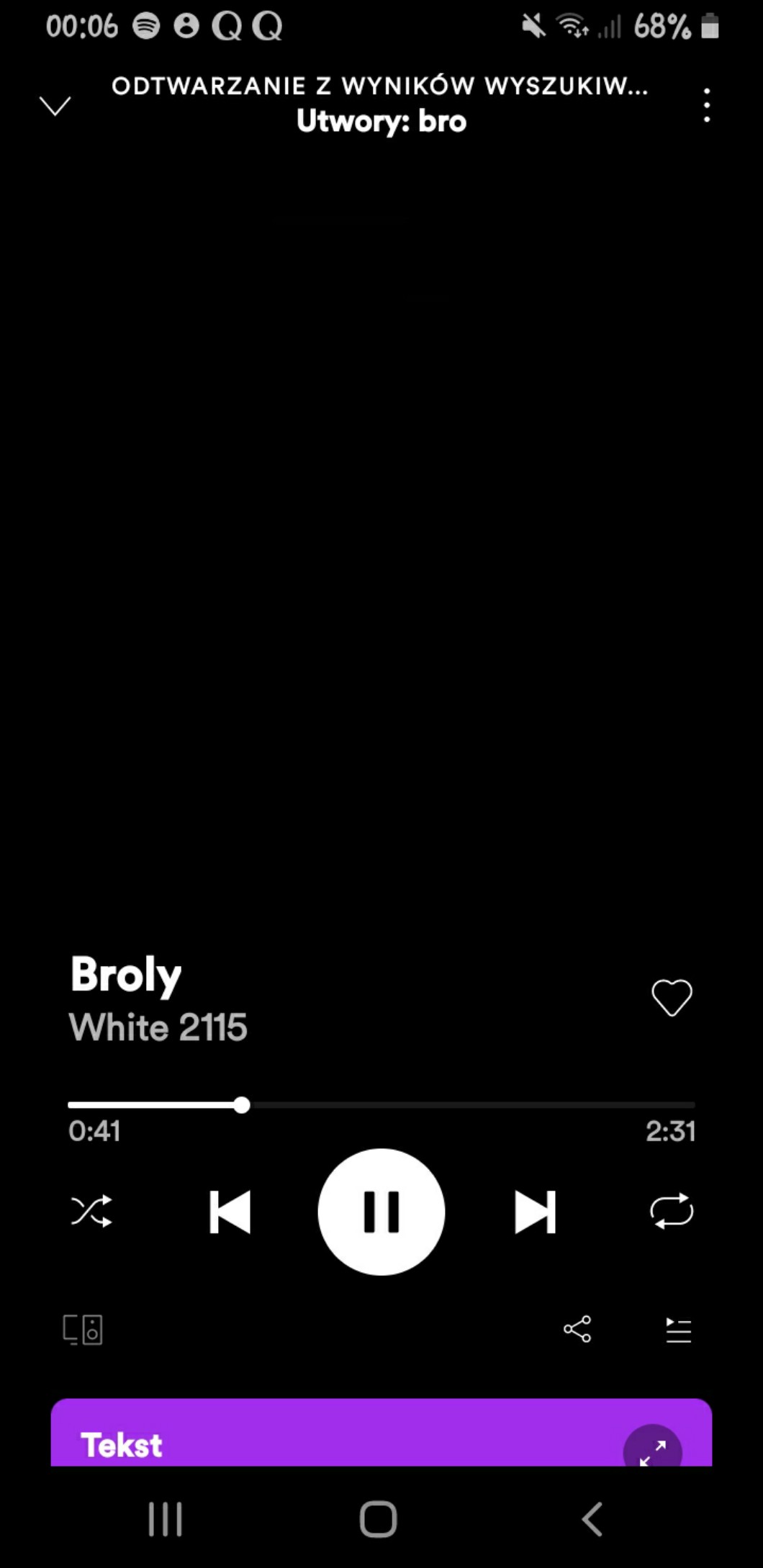Share this track
The width and height of the screenshot is (763, 1568).
pyautogui.click(x=577, y=1329)
